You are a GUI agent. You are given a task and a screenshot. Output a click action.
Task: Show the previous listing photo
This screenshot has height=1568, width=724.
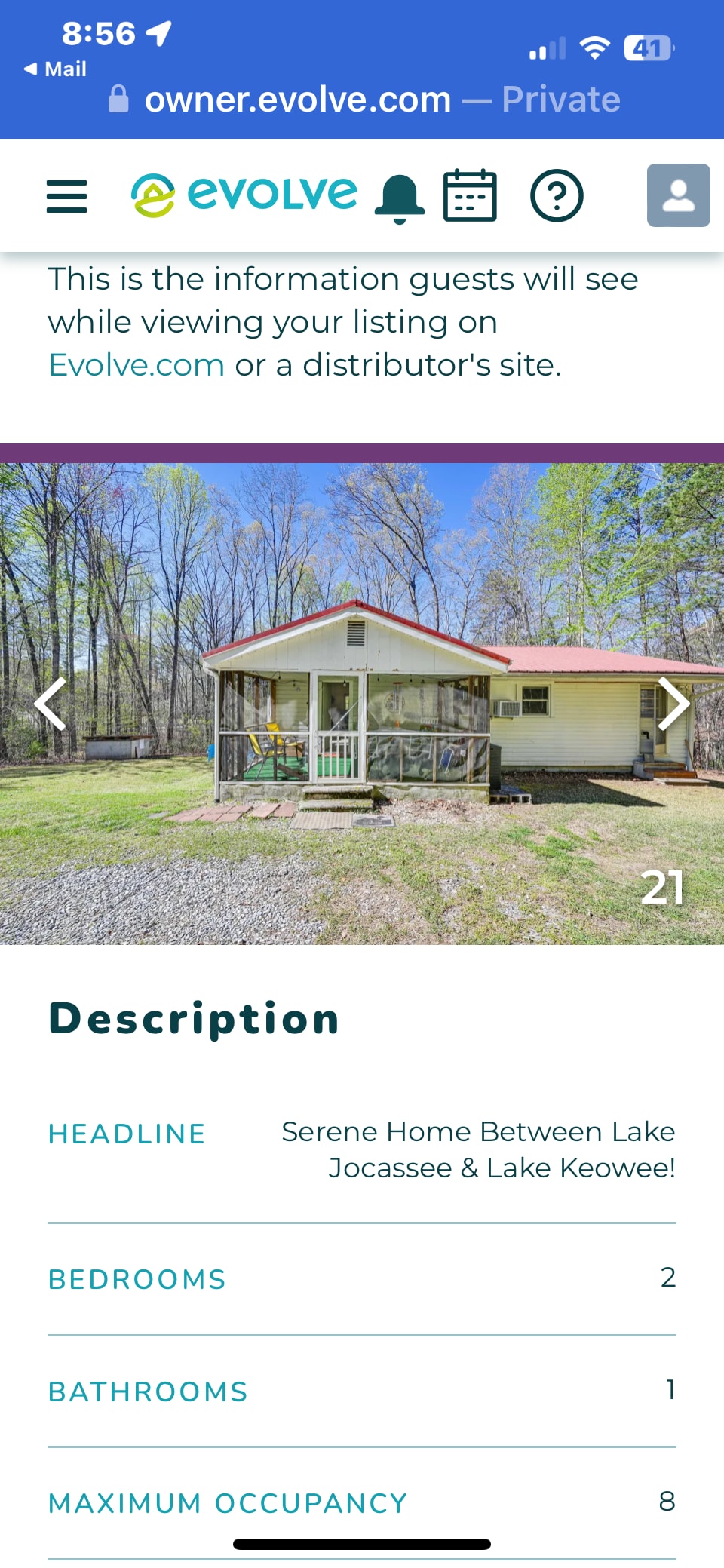click(51, 704)
